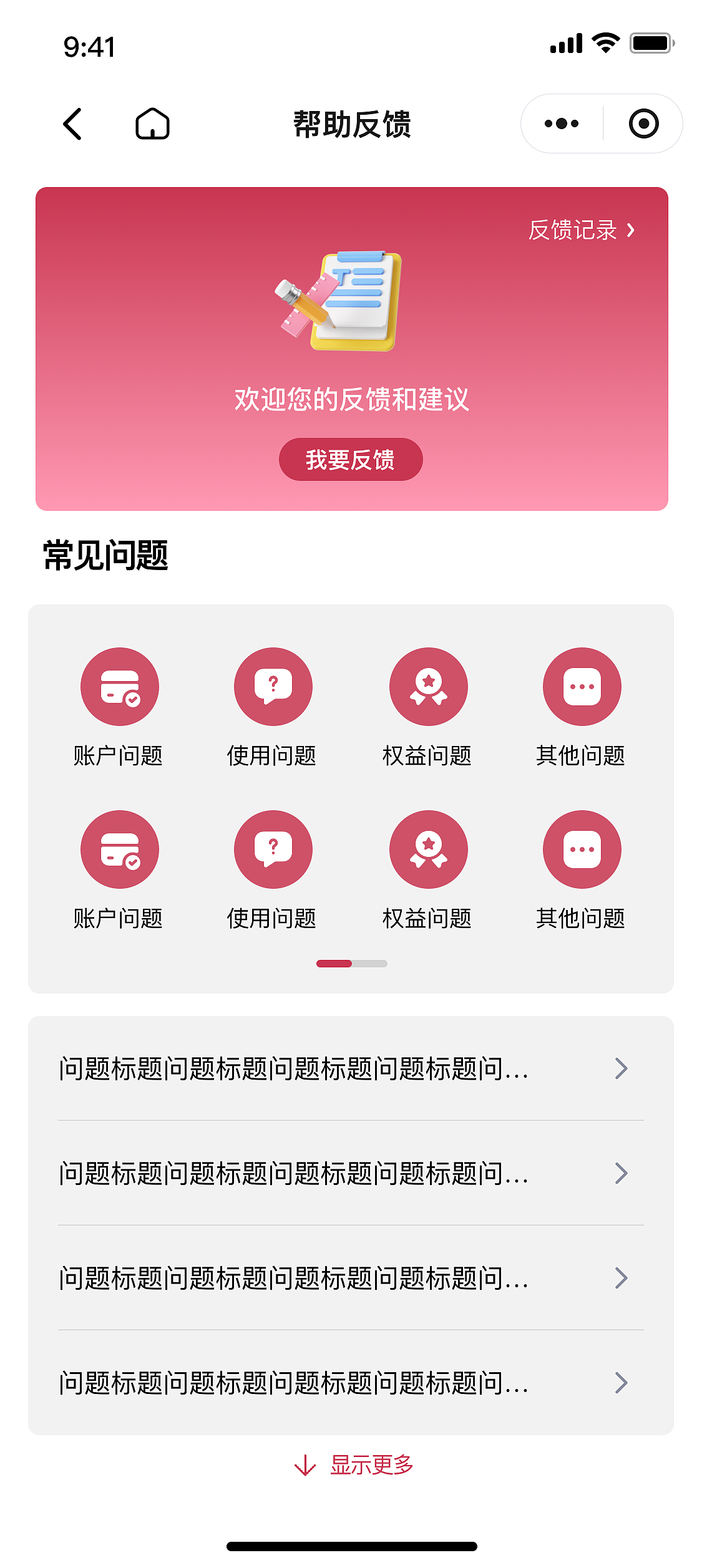The width and height of the screenshot is (702, 1568).
Task: Open the second FAQ row chevron
Action: pos(622,1174)
